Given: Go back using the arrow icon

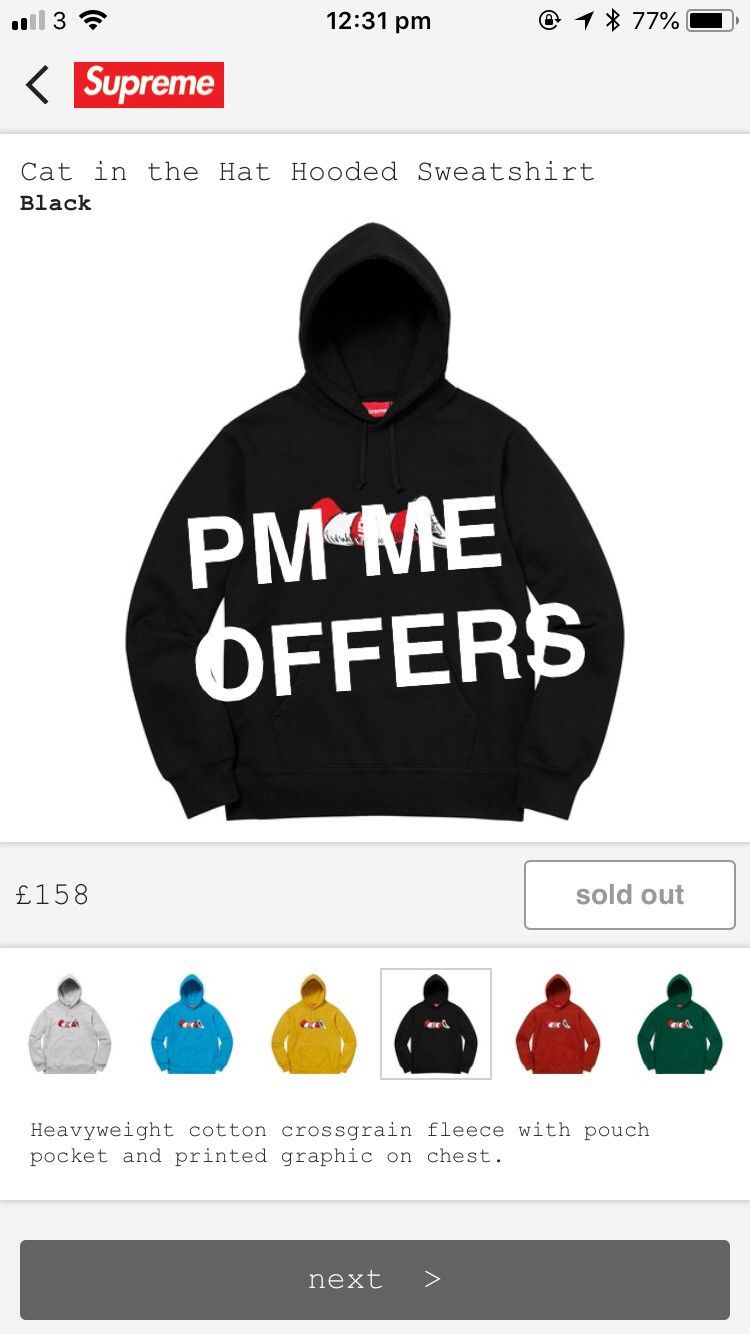Looking at the screenshot, I should [38, 85].
